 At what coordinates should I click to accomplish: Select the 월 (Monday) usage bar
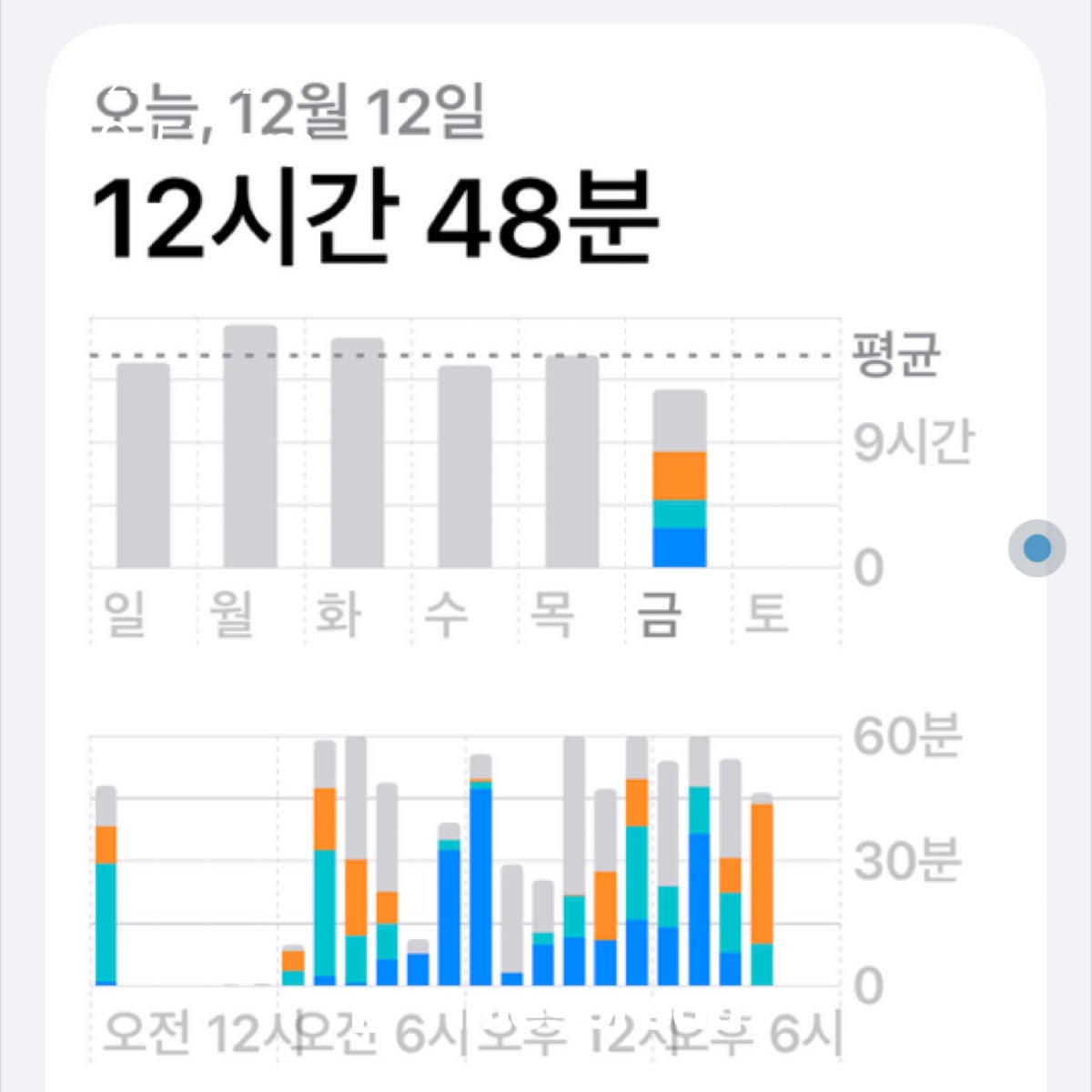point(250,446)
